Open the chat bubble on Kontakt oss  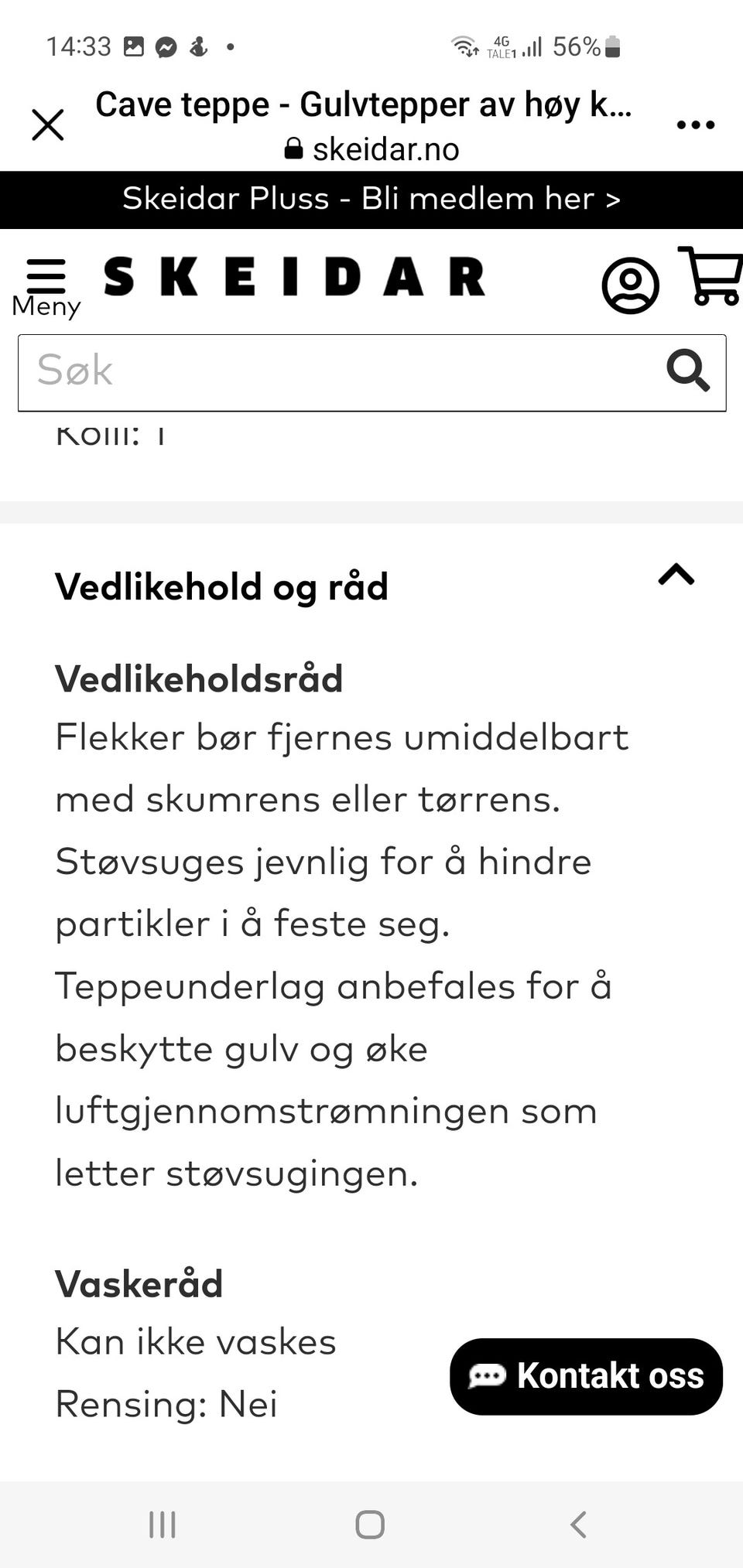pyautogui.click(x=487, y=1377)
